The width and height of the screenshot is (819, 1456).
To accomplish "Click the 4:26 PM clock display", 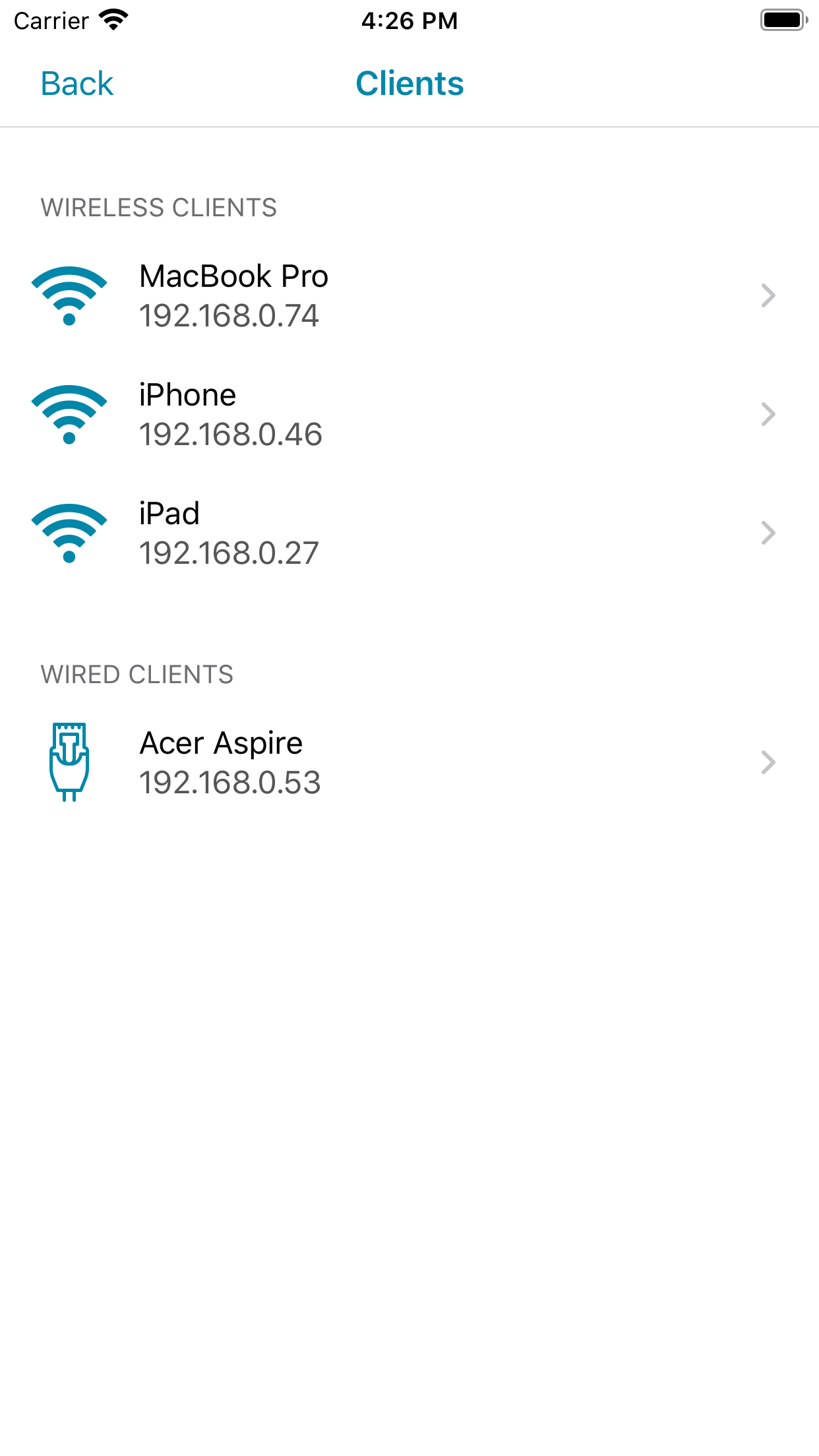I will tap(409, 20).
